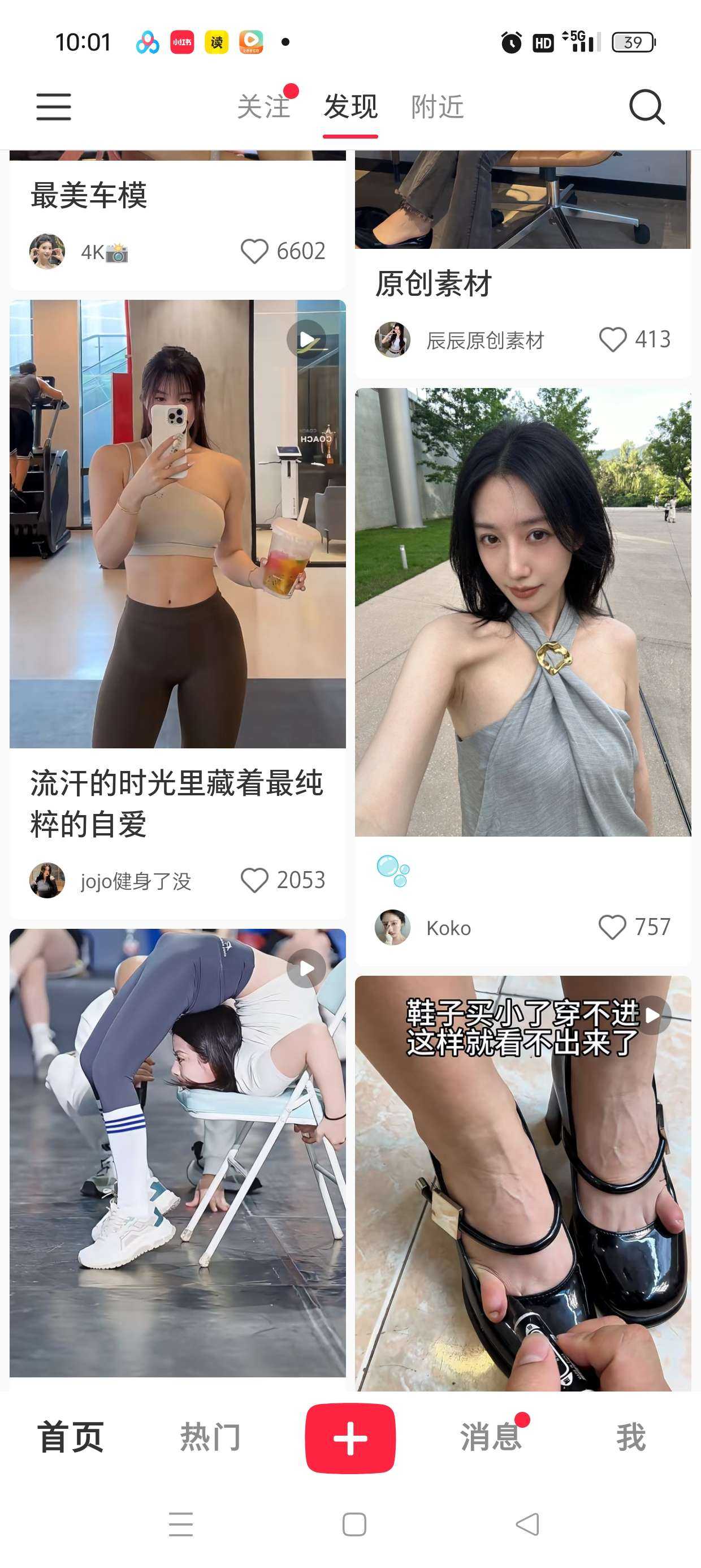701x1568 pixels.
Task: Like Koko's post
Action: (x=612, y=928)
